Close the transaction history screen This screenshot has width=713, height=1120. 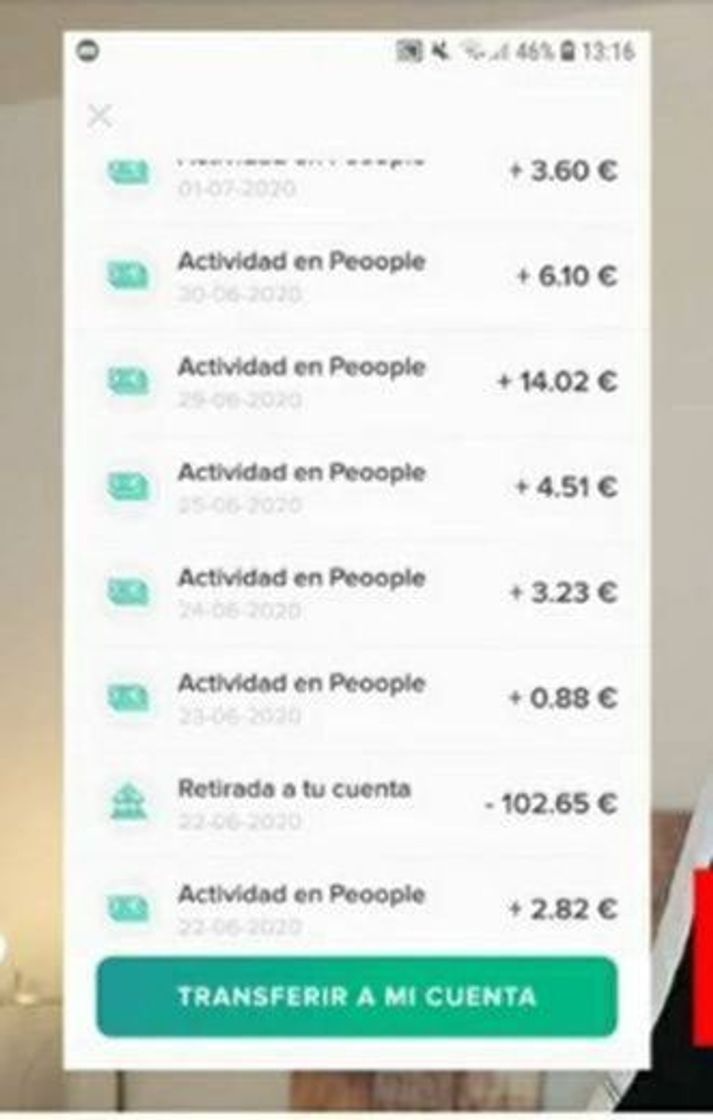tap(100, 116)
